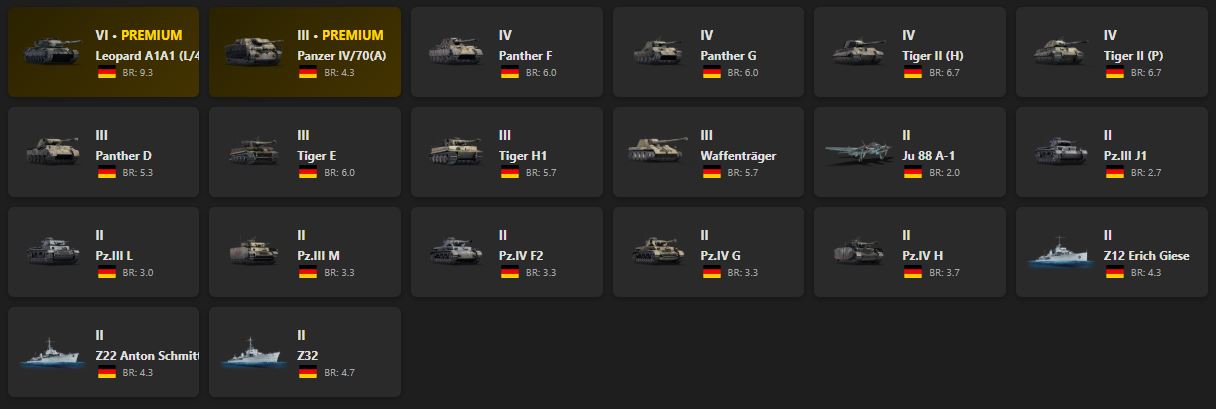Open the Pz.III L card

tap(103, 252)
